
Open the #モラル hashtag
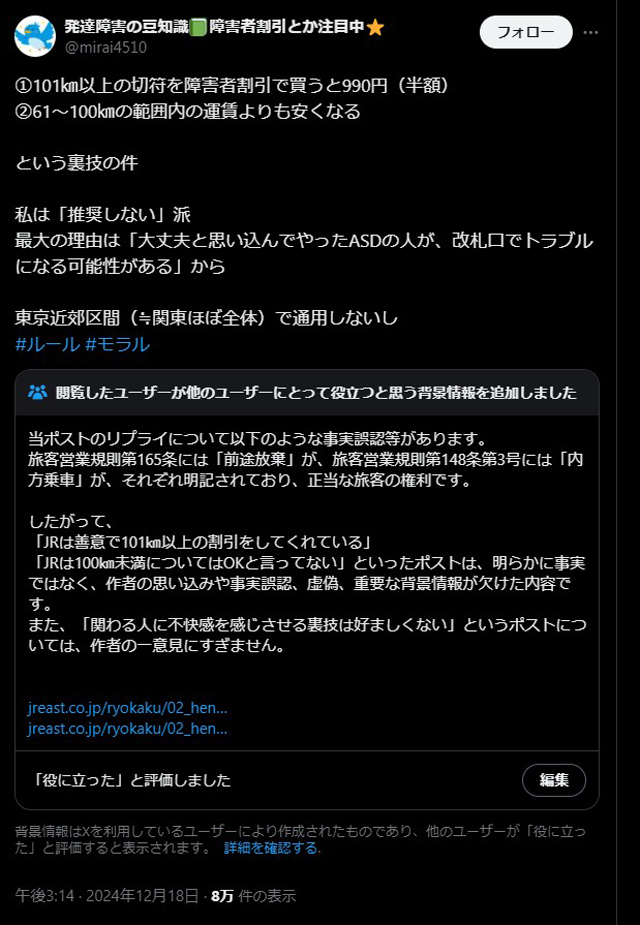click(117, 344)
